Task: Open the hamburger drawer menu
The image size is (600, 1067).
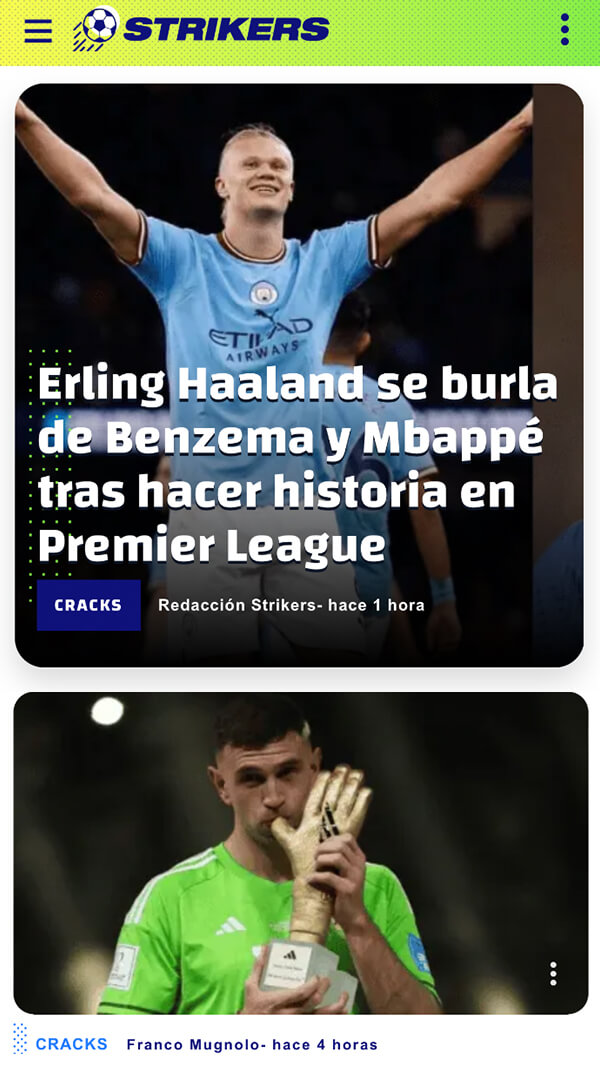Action: pyautogui.click(x=38, y=31)
